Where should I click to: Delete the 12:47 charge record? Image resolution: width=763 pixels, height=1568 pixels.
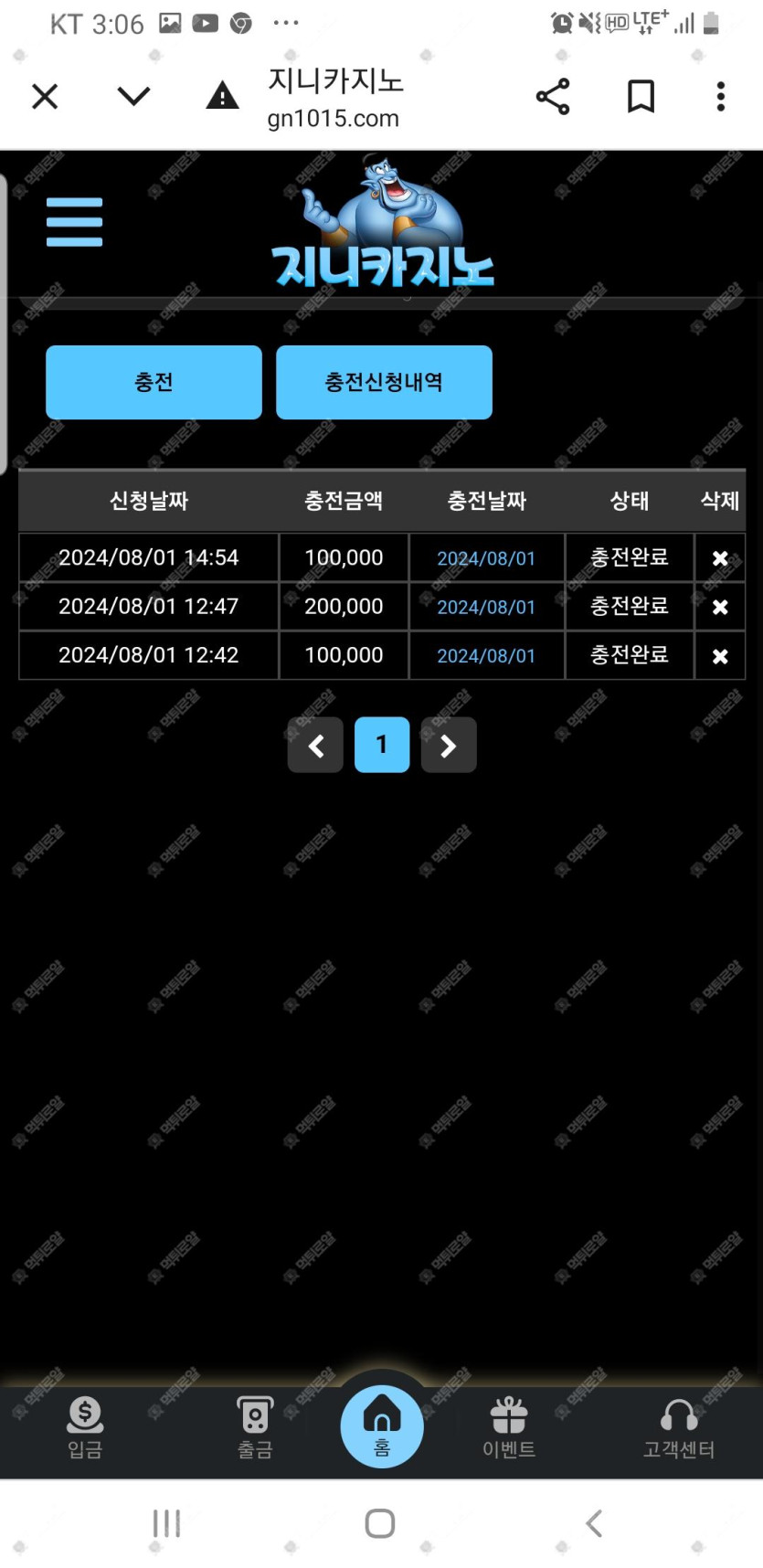[720, 607]
